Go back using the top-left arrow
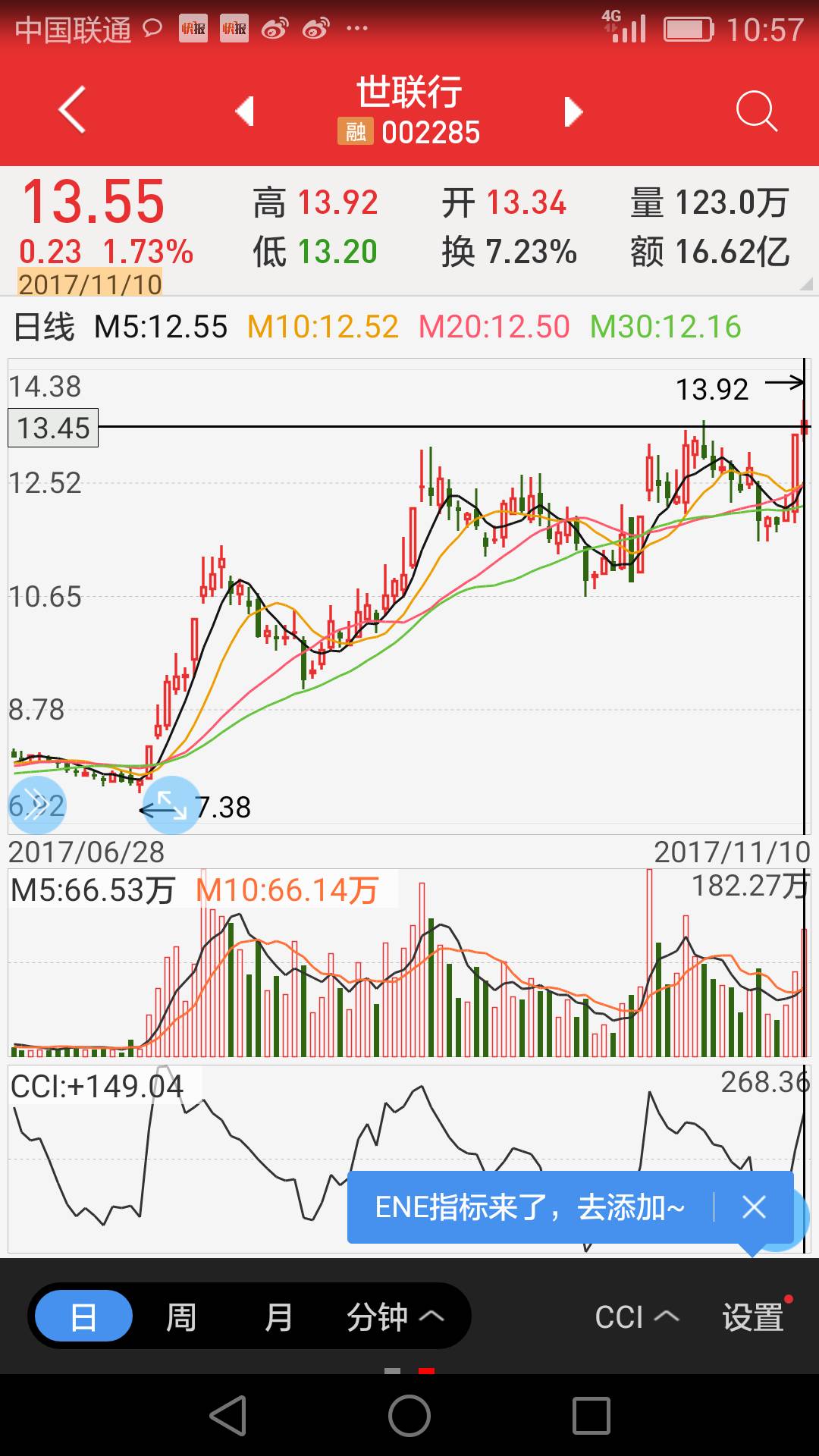Screen dimensions: 819x1456 coord(72,111)
